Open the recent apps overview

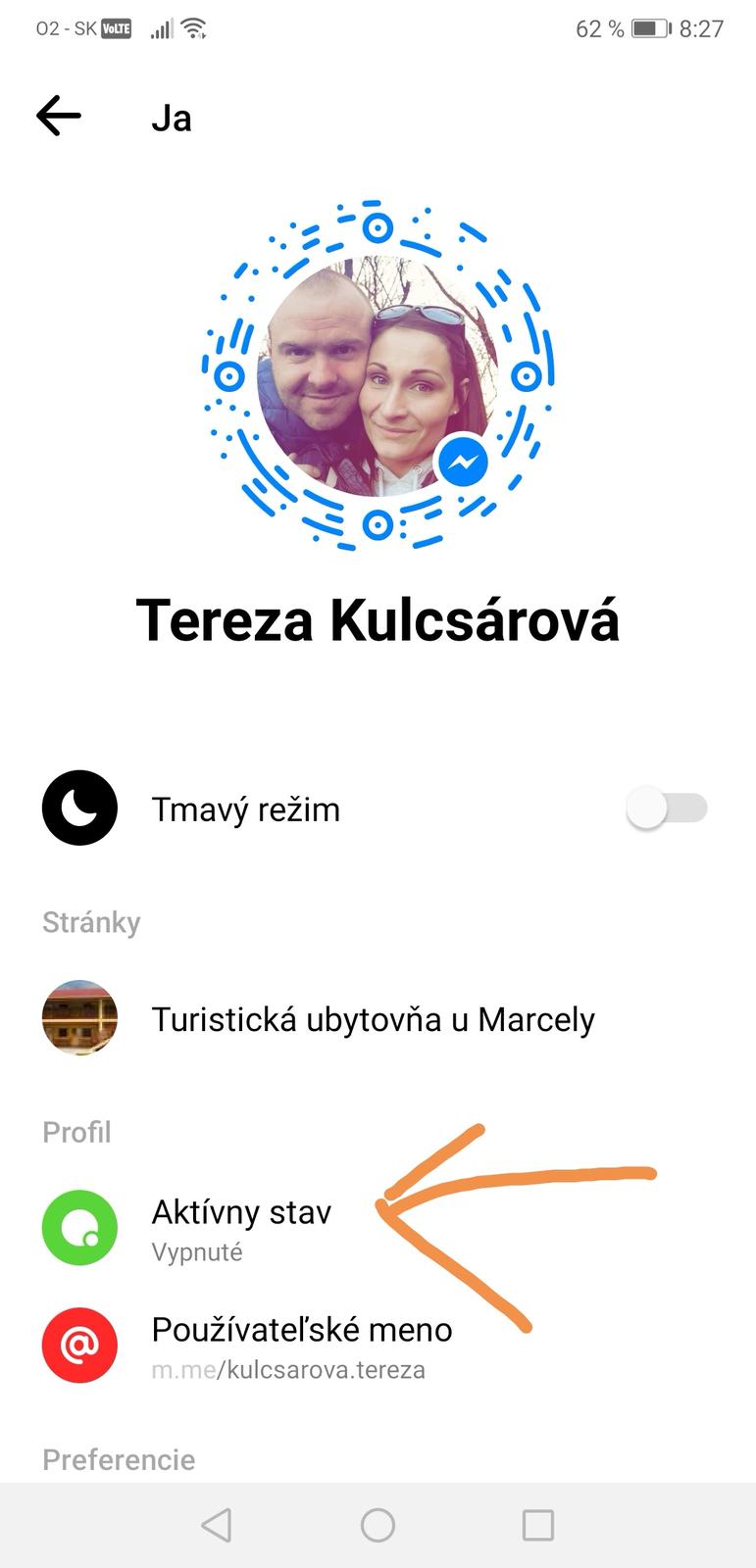538,1525
